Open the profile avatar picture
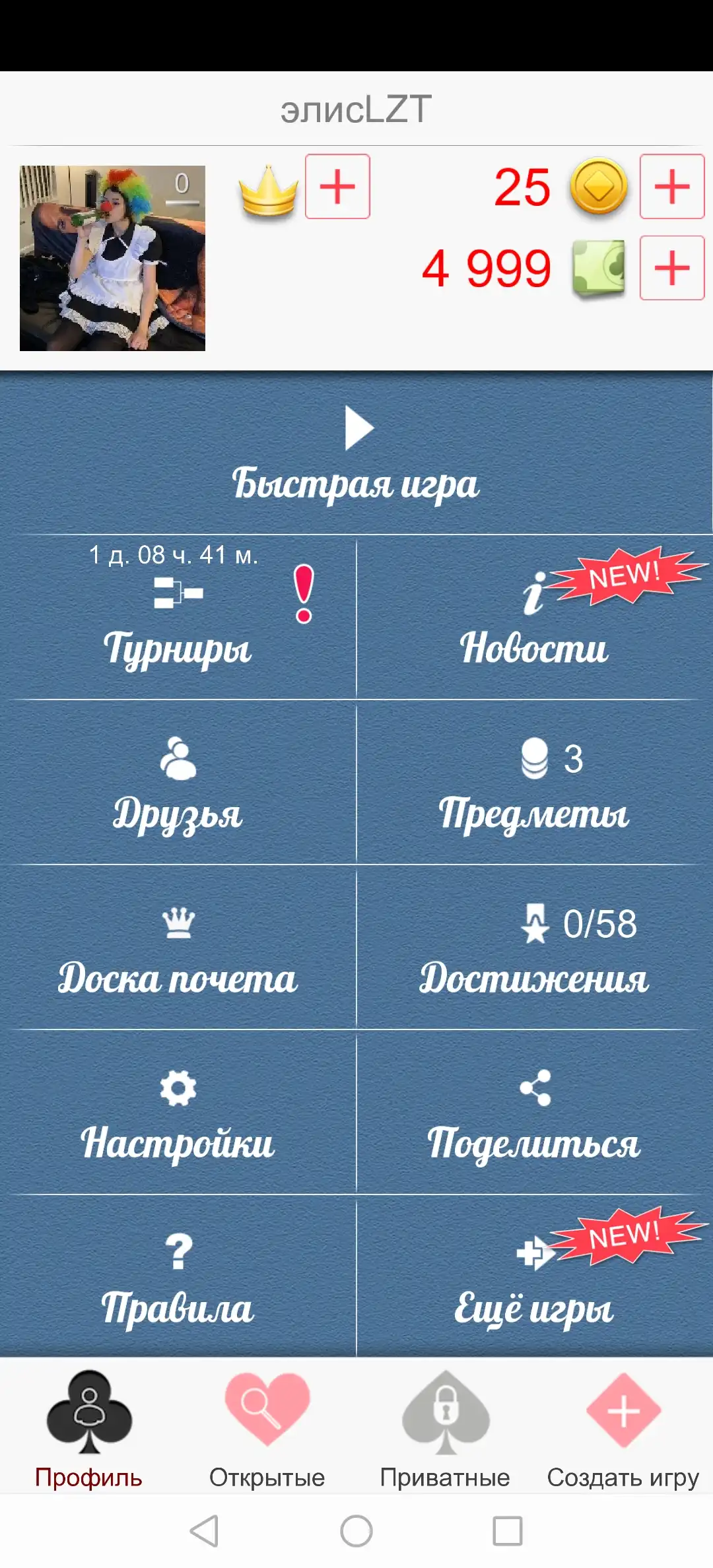Image resolution: width=713 pixels, height=1568 pixels. pos(112,258)
